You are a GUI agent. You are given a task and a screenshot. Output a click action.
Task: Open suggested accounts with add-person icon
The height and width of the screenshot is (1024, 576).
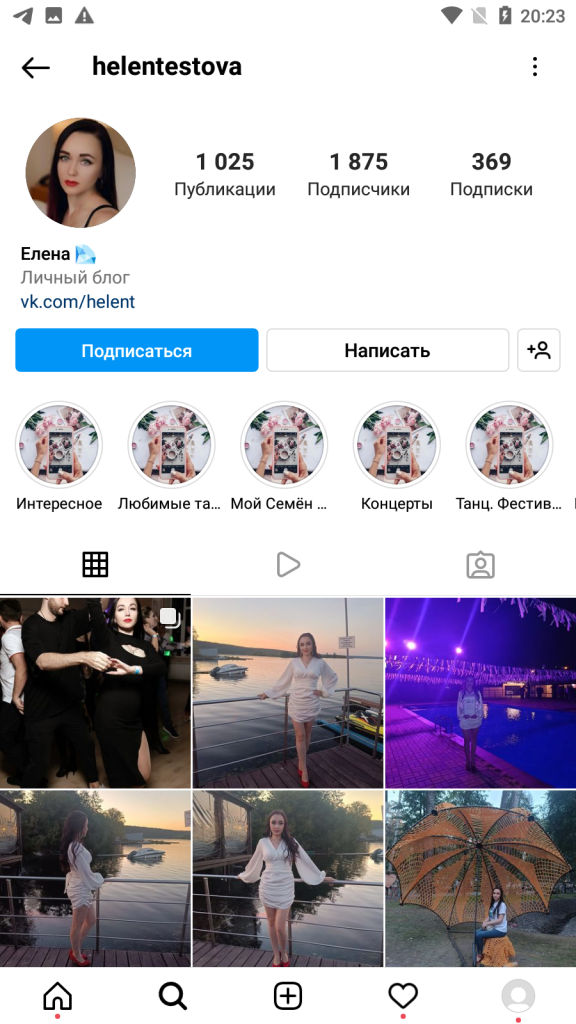[x=539, y=350]
